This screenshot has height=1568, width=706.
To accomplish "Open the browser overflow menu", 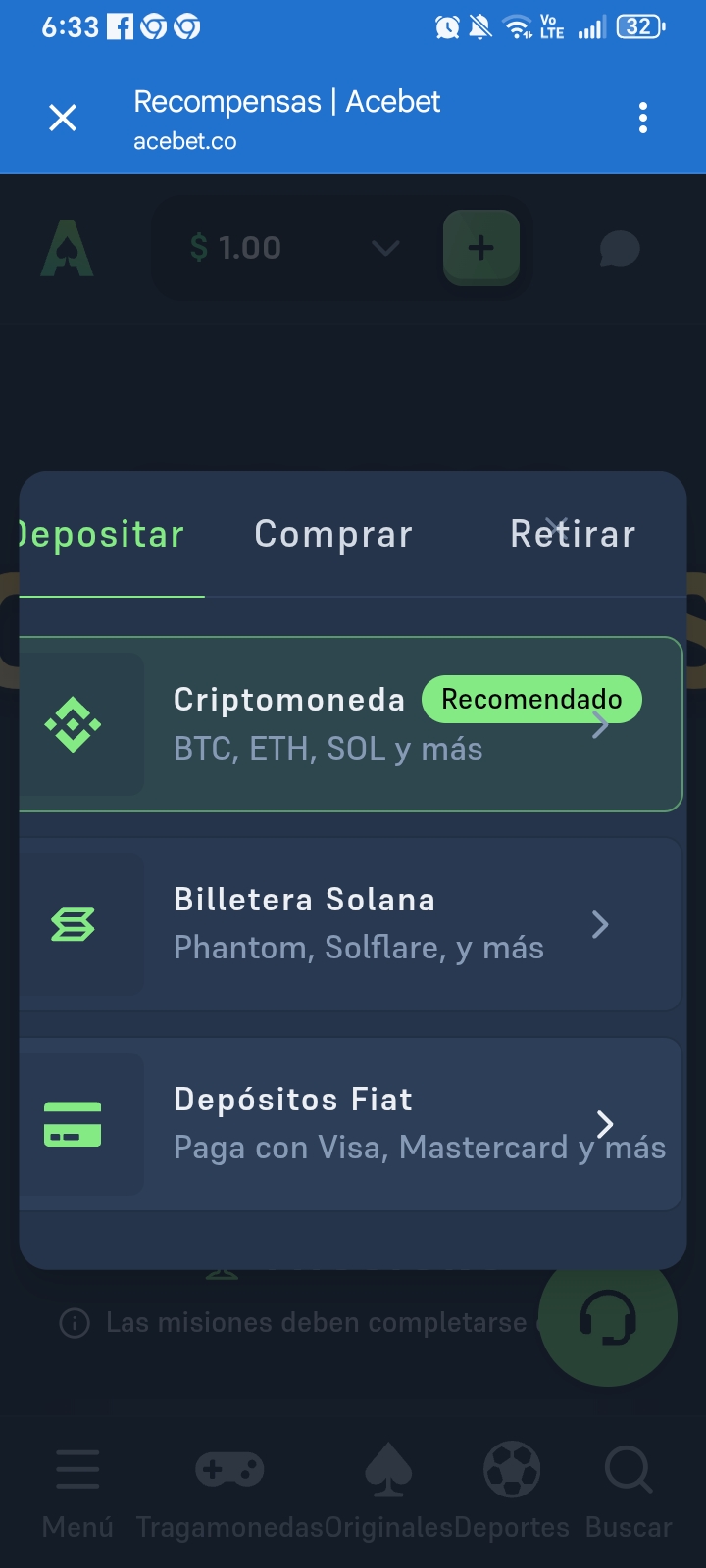I will pos(643,119).
